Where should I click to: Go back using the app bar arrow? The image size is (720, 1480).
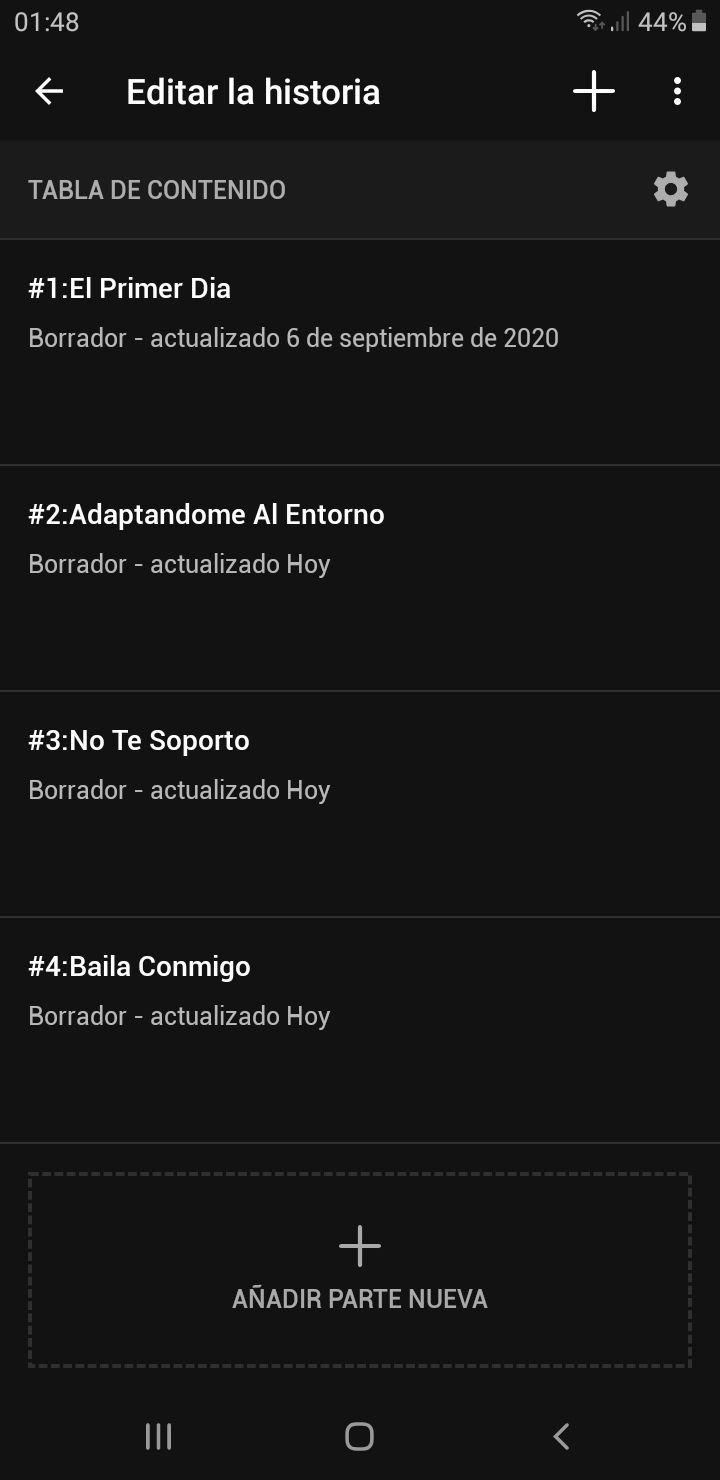(x=49, y=92)
